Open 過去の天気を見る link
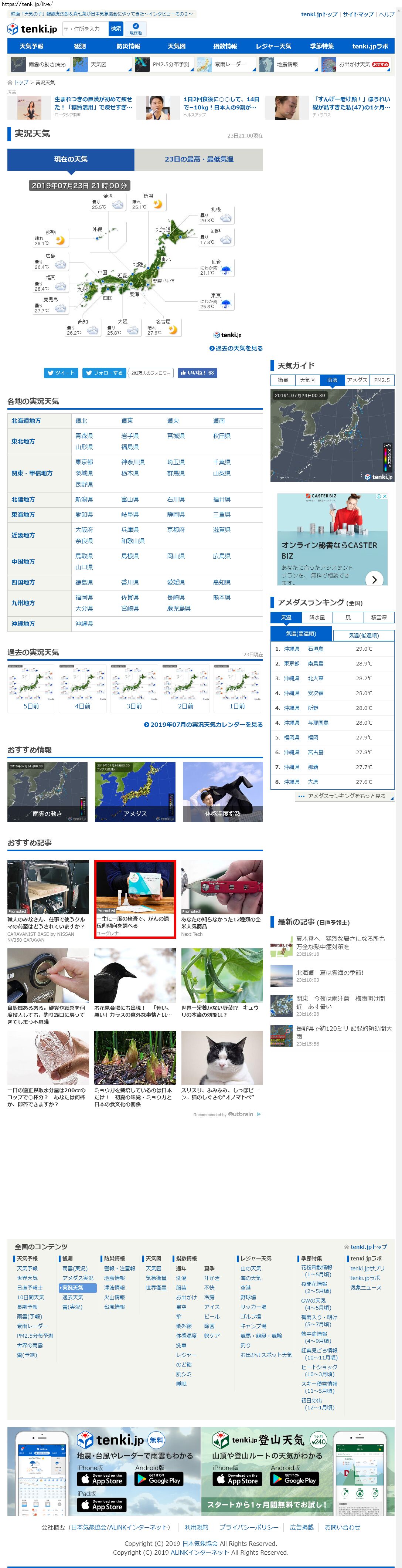This screenshot has height=1568, width=402. (236, 348)
